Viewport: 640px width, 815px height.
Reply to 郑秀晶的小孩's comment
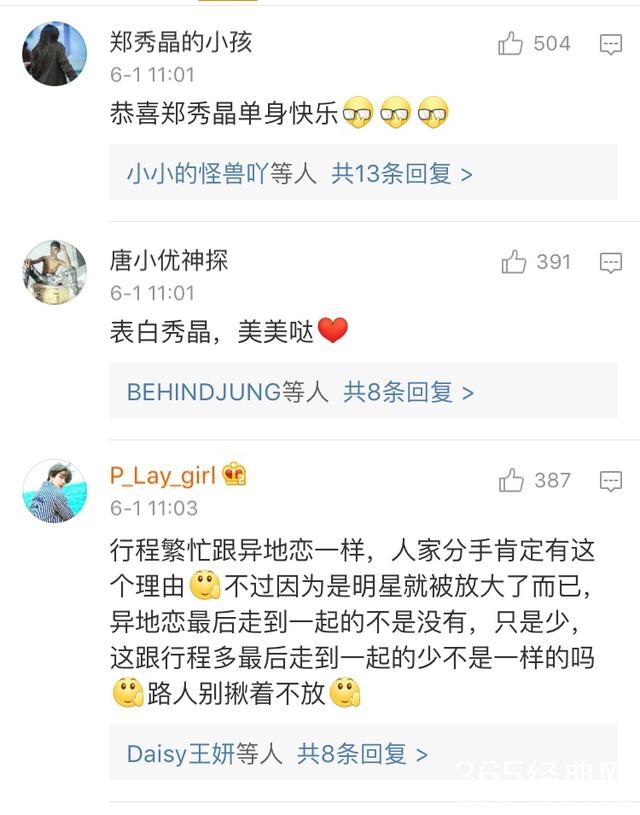(610, 44)
